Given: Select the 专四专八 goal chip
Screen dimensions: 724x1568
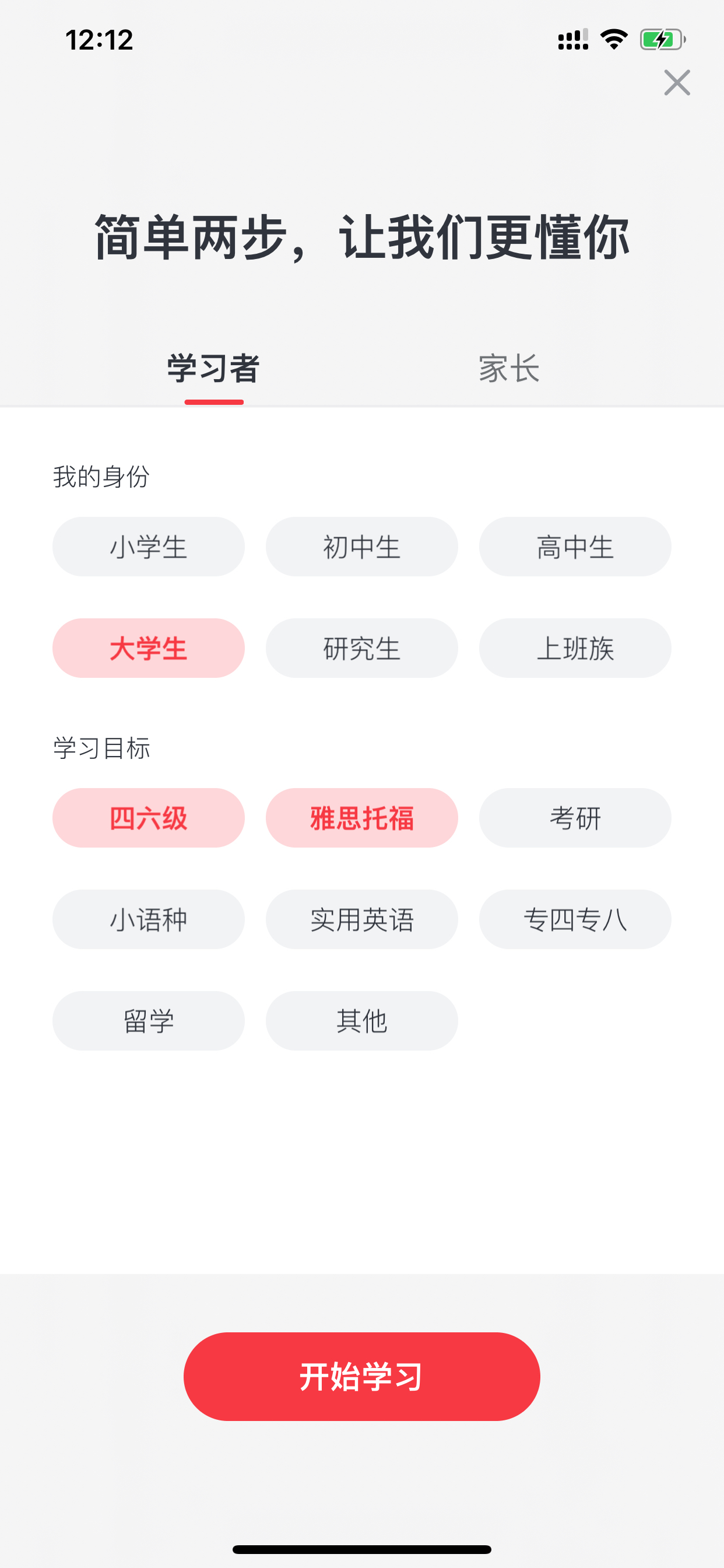Looking at the screenshot, I should click(x=575, y=919).
